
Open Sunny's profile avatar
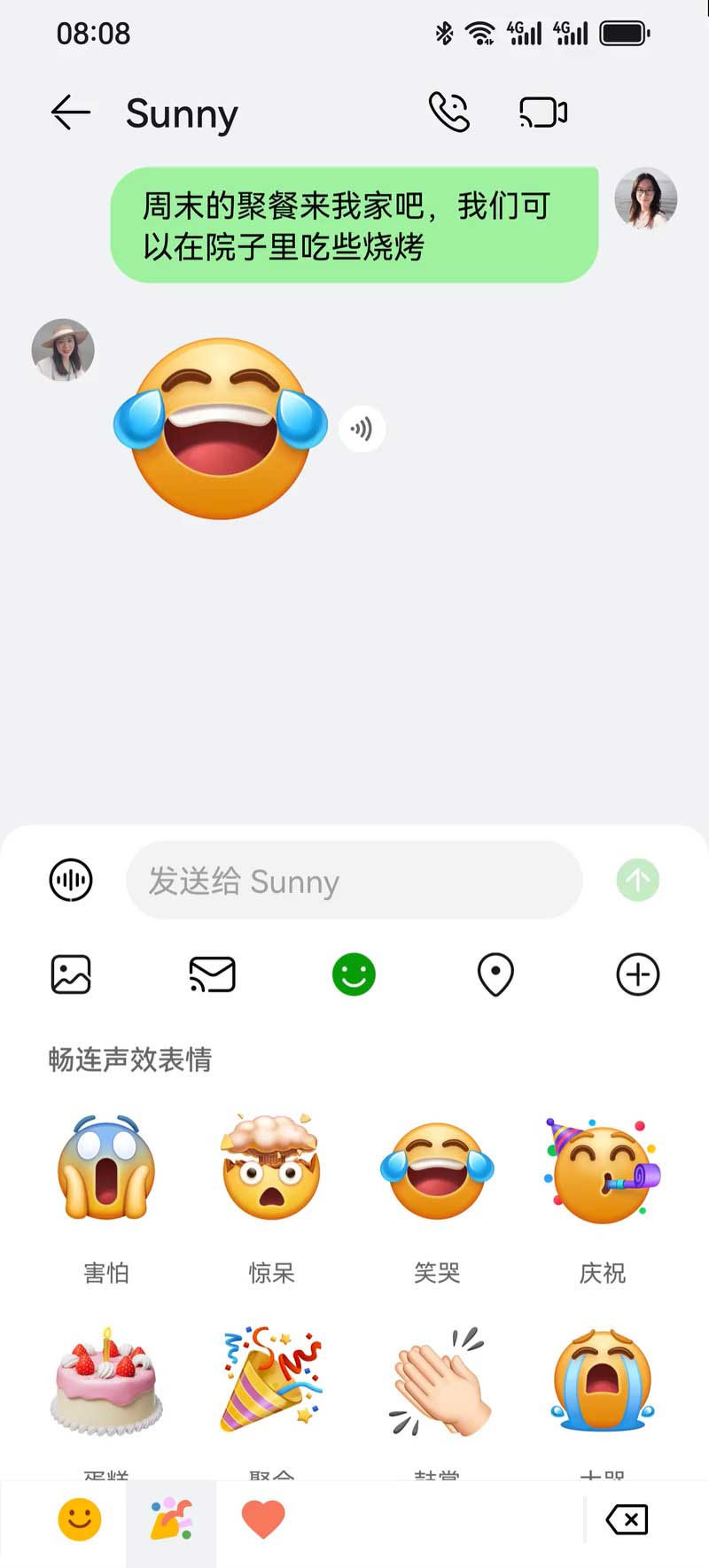[x=63, y=350]
